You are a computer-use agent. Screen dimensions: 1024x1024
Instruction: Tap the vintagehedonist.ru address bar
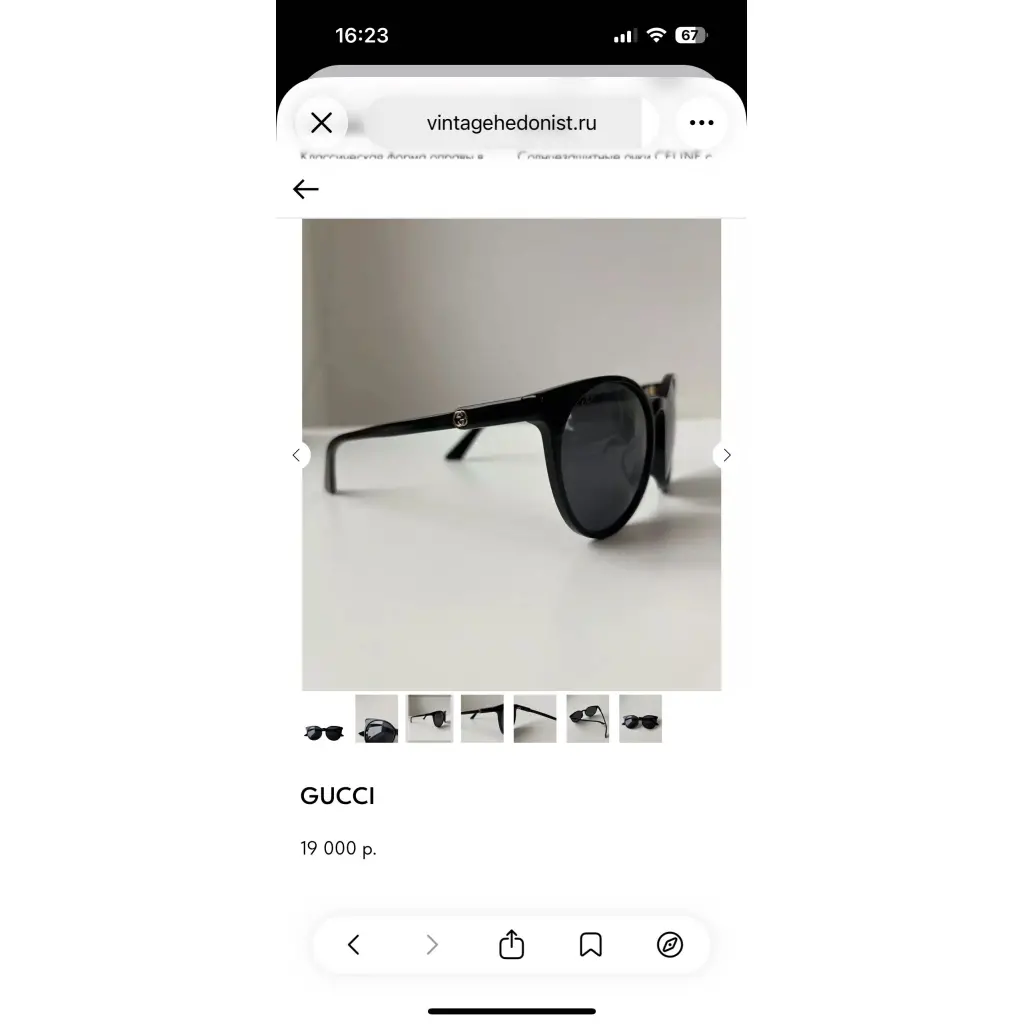click(511, 123)
